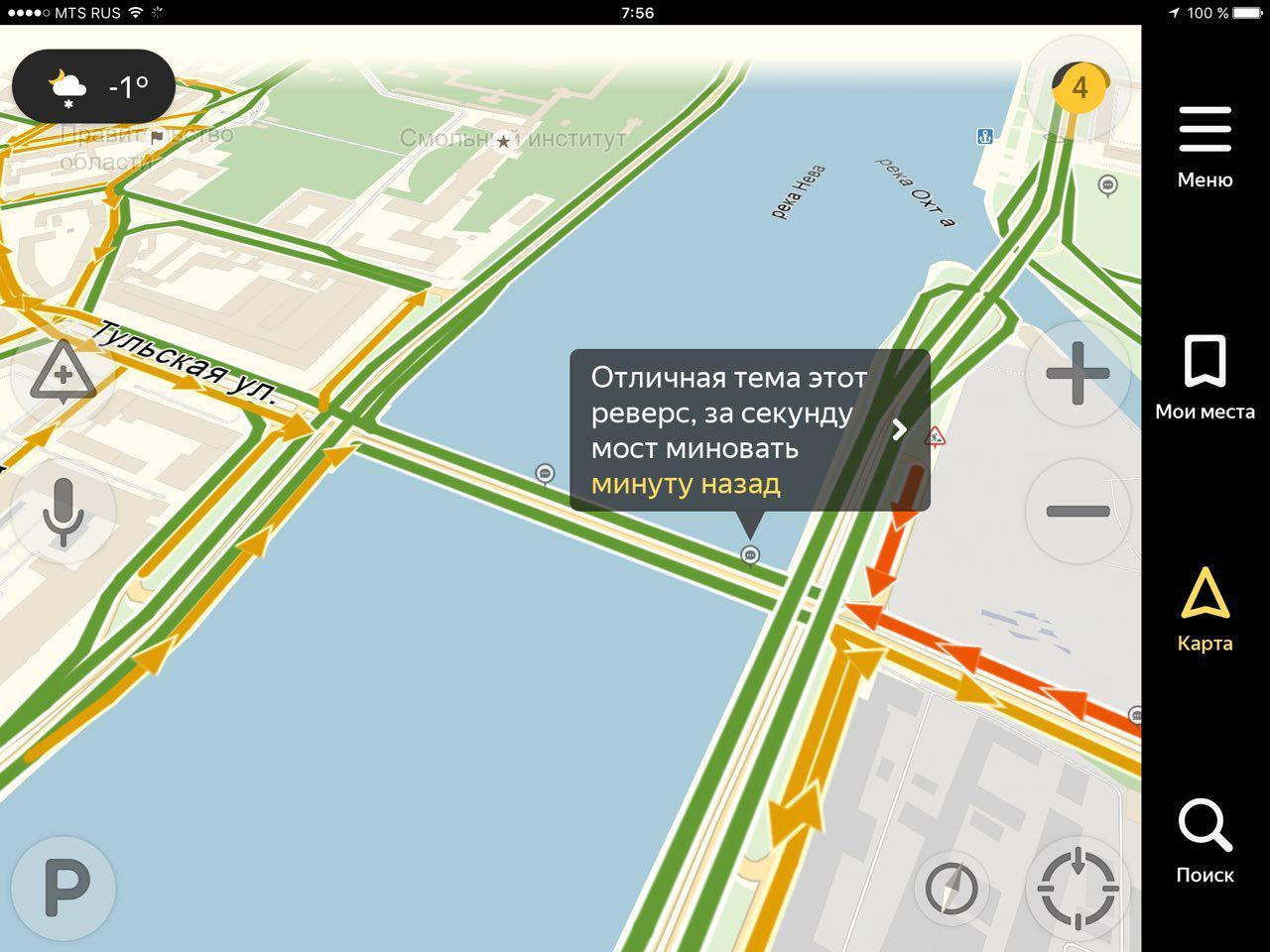Reset map orientation with compass

point(951,889)
